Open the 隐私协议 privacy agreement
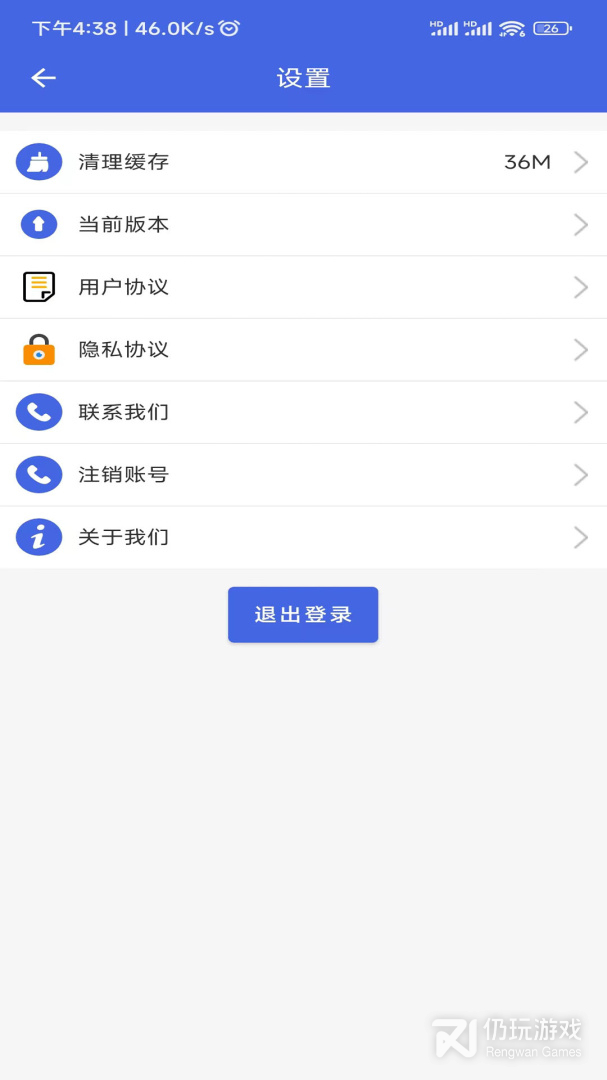The height and width of the screenshot is (1080, 607). [303, 350]
